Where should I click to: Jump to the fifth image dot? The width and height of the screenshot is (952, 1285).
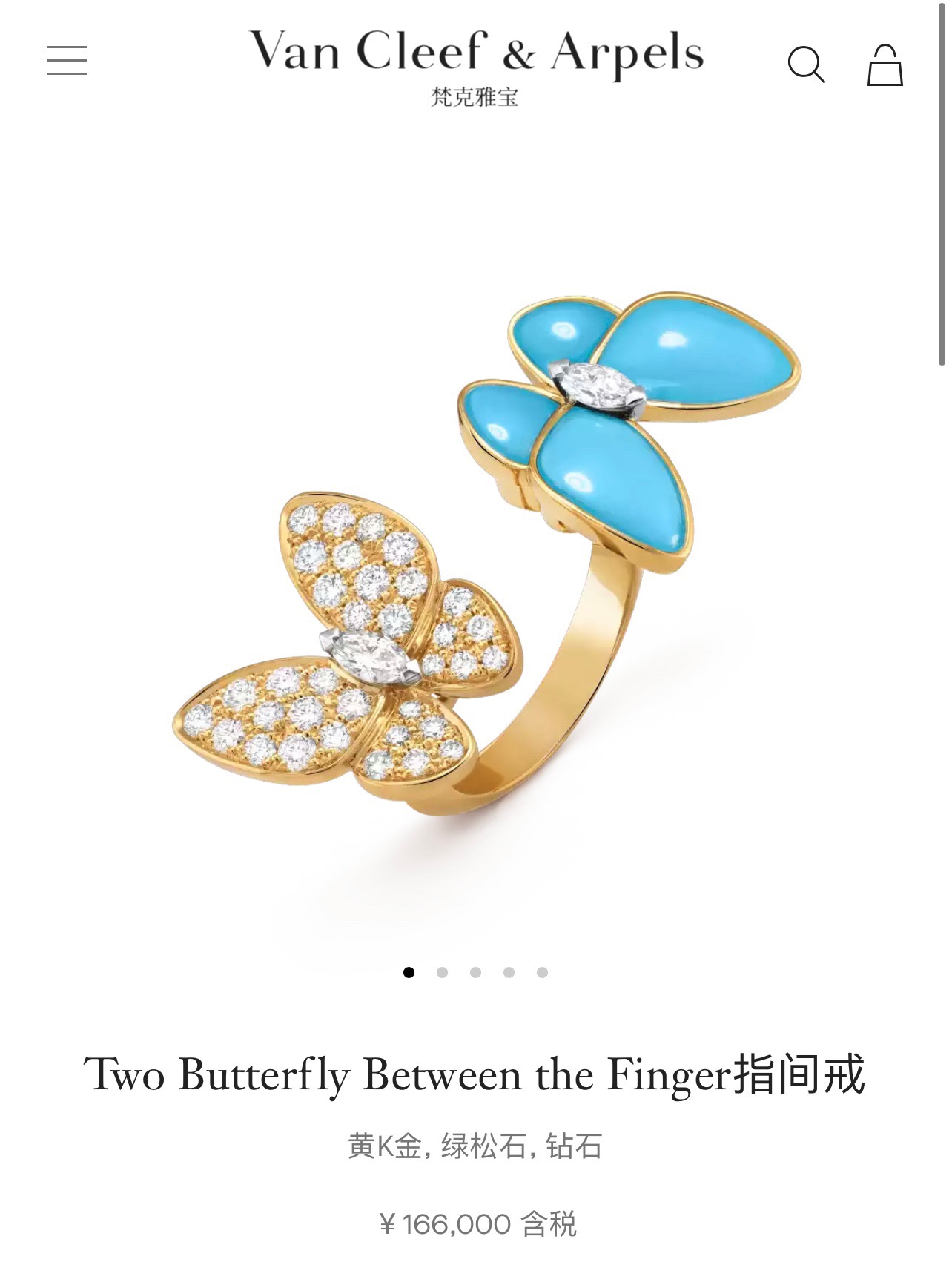[x=543, y=972]
